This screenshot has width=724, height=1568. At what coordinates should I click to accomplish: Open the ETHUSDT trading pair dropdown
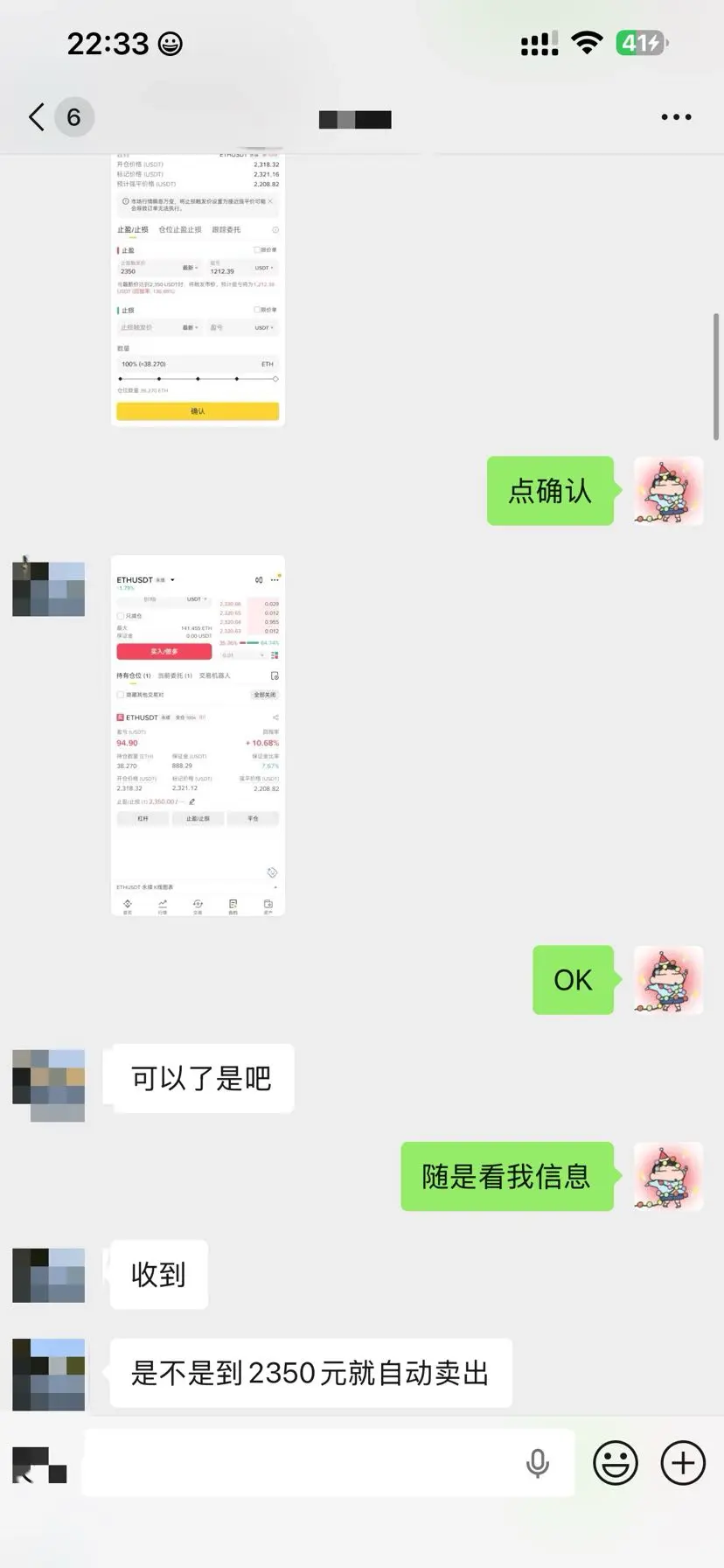point(172,580)
